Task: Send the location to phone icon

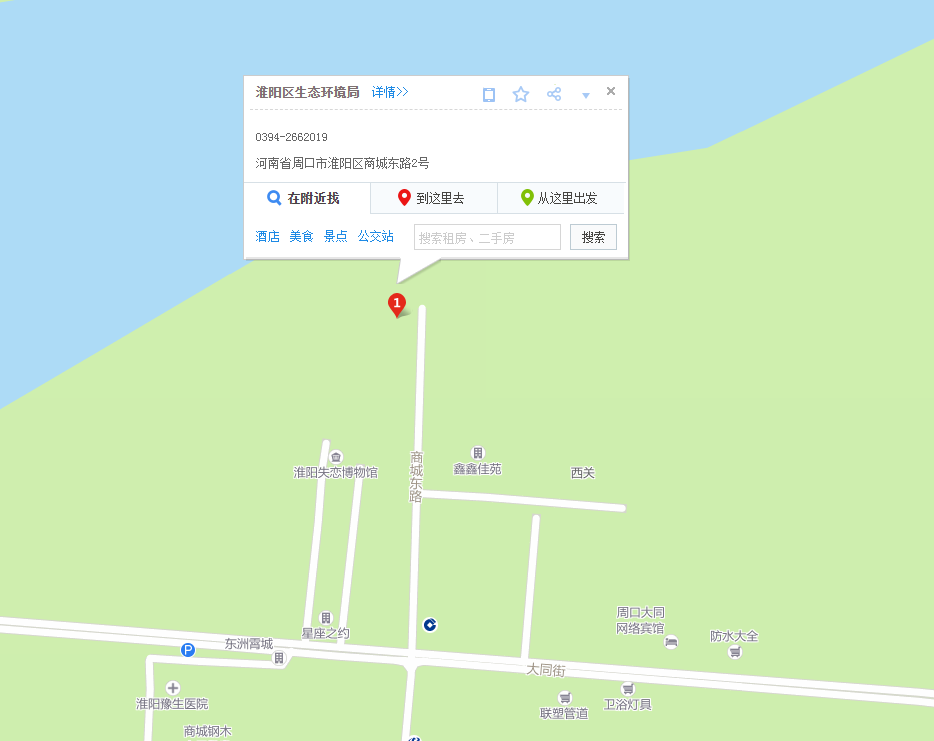Action: [489, 95]
